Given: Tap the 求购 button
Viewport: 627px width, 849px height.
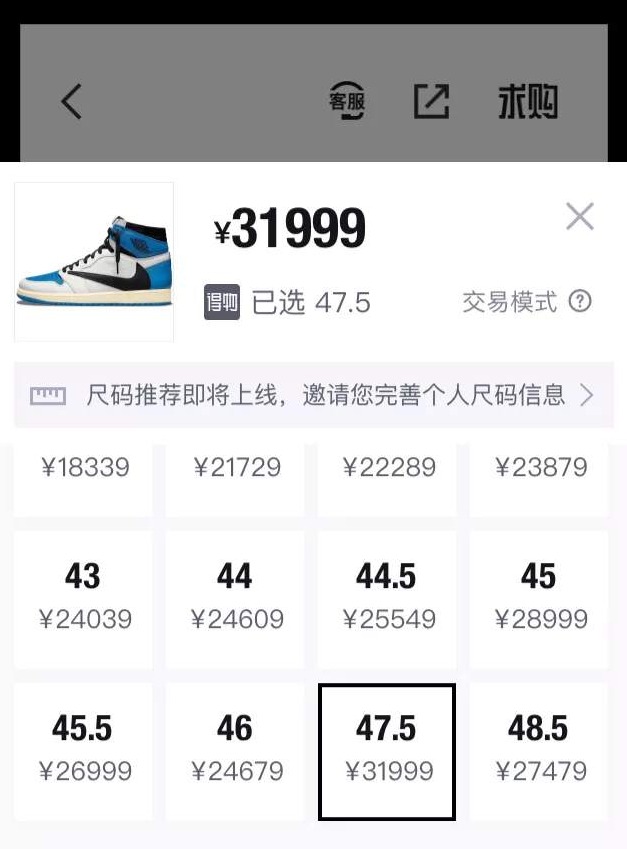Looking at the screenshot, I should pos(528,102).
